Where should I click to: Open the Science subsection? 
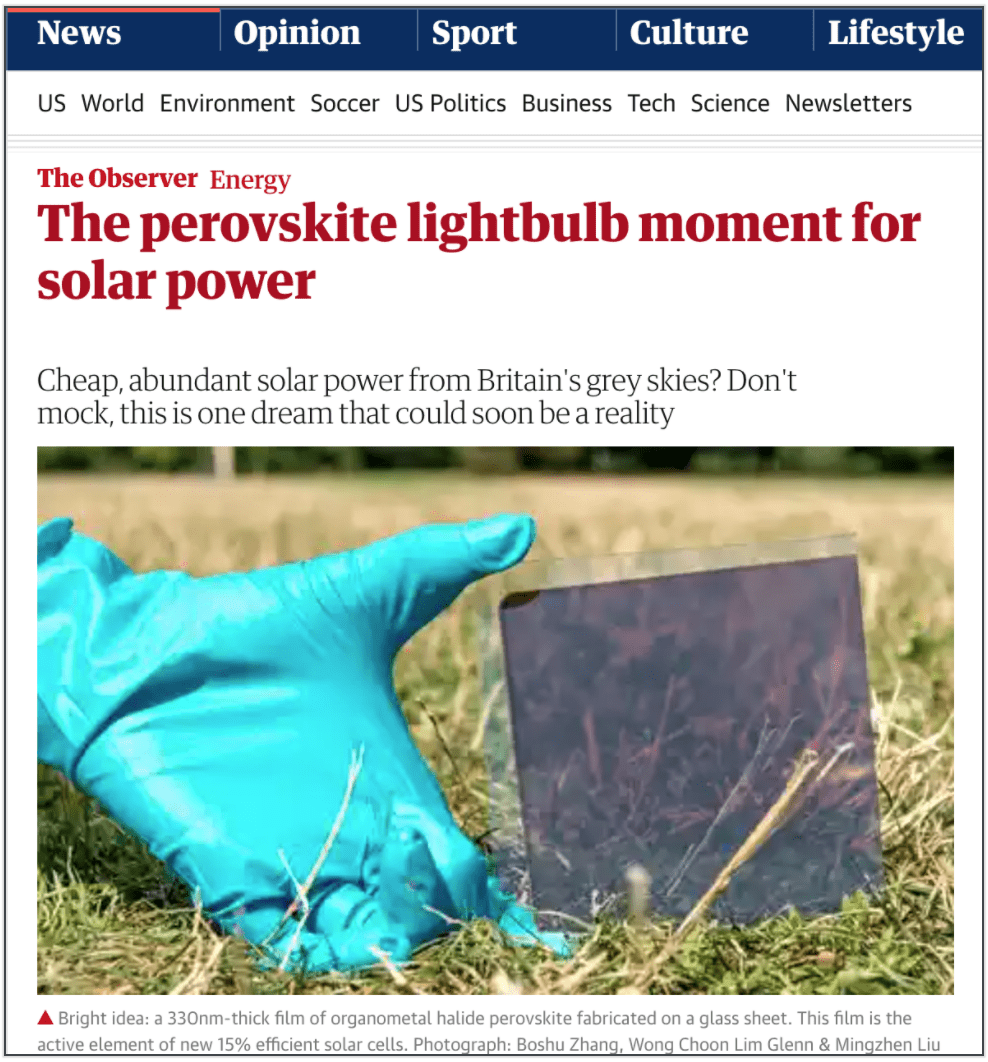click(x=730, y=104)
